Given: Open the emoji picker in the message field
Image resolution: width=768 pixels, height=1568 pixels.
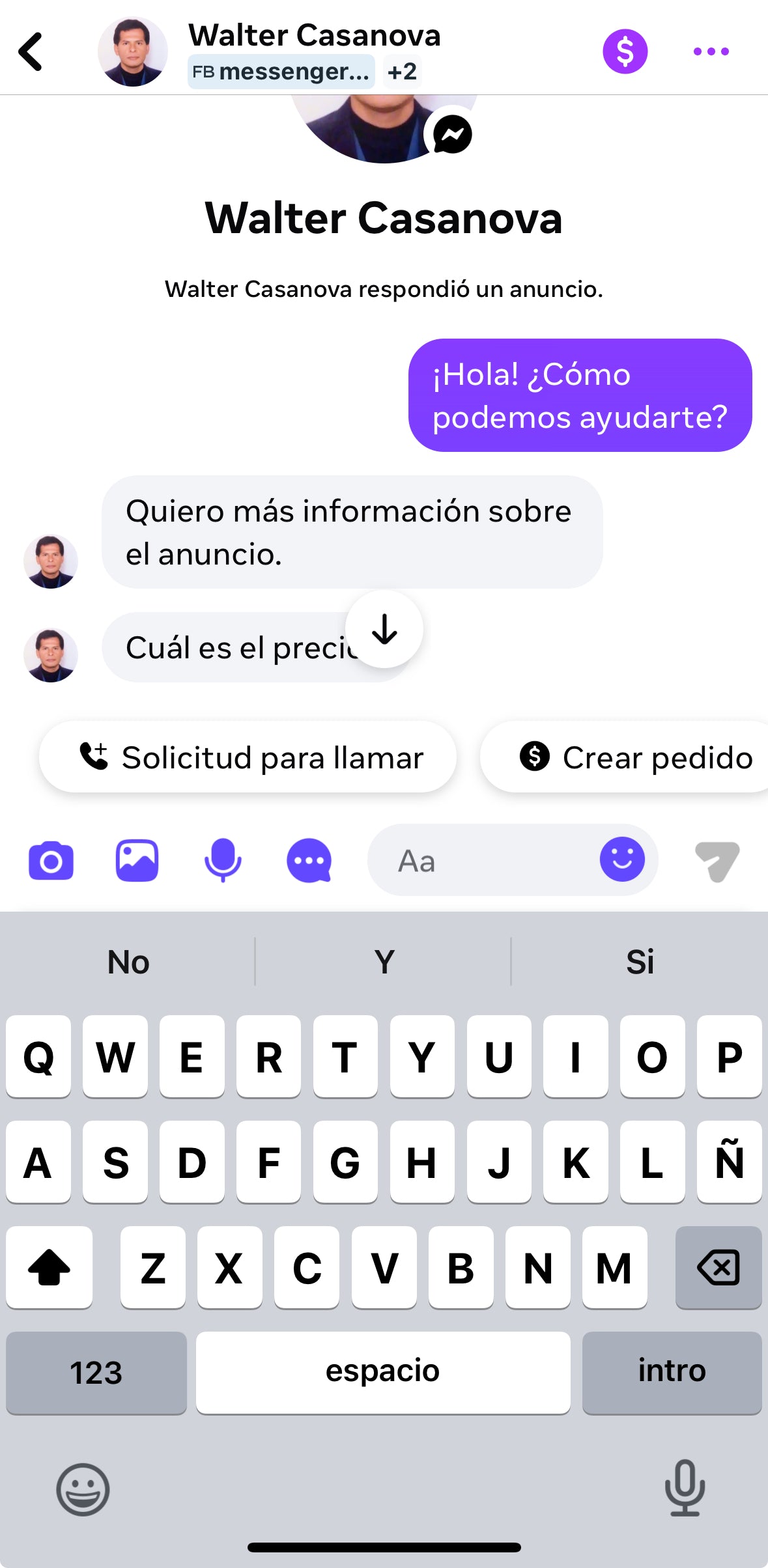Looking at the screenshot, I should pos(622,860).
